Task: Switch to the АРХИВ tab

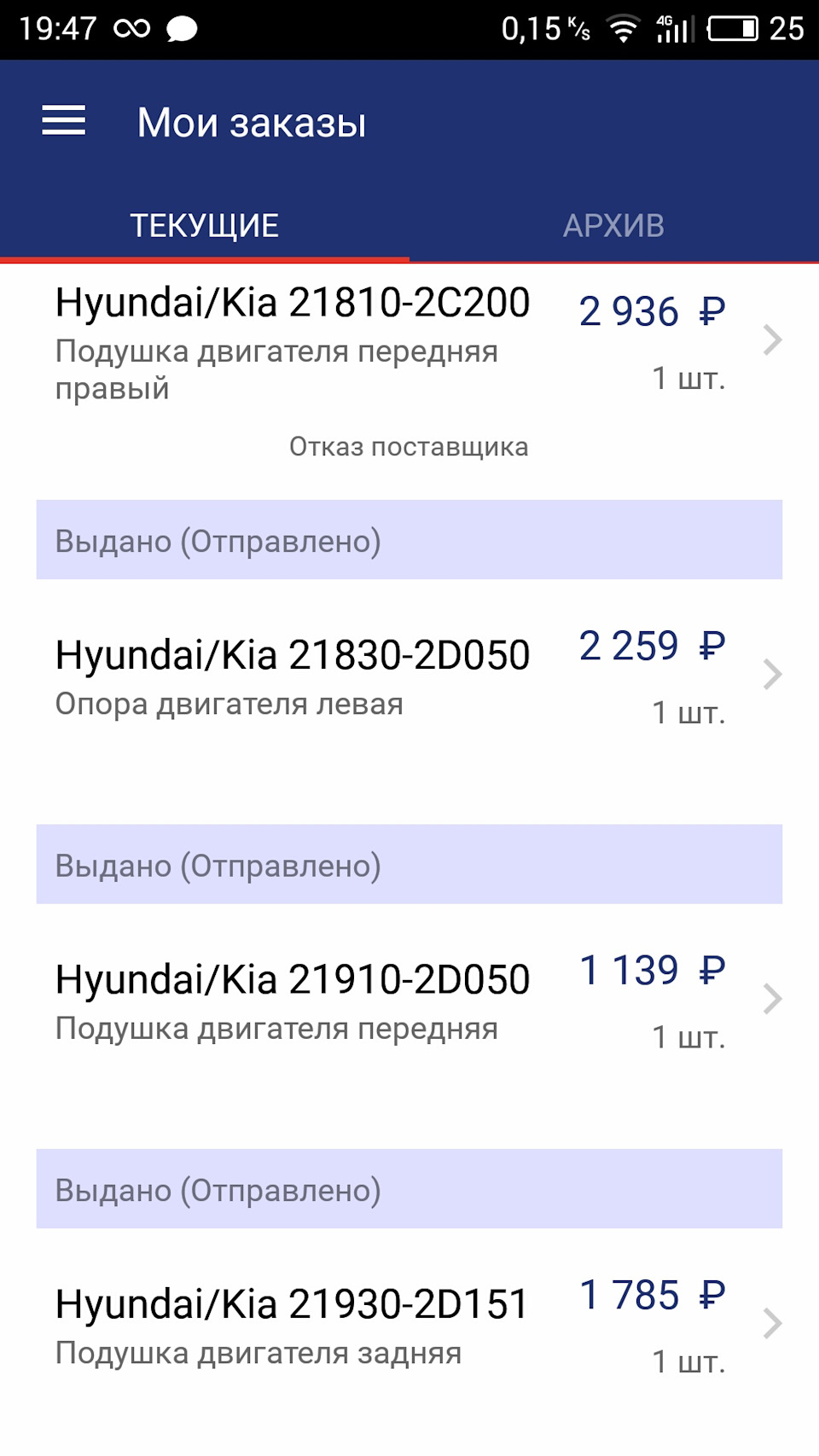Action: (613, 225)
